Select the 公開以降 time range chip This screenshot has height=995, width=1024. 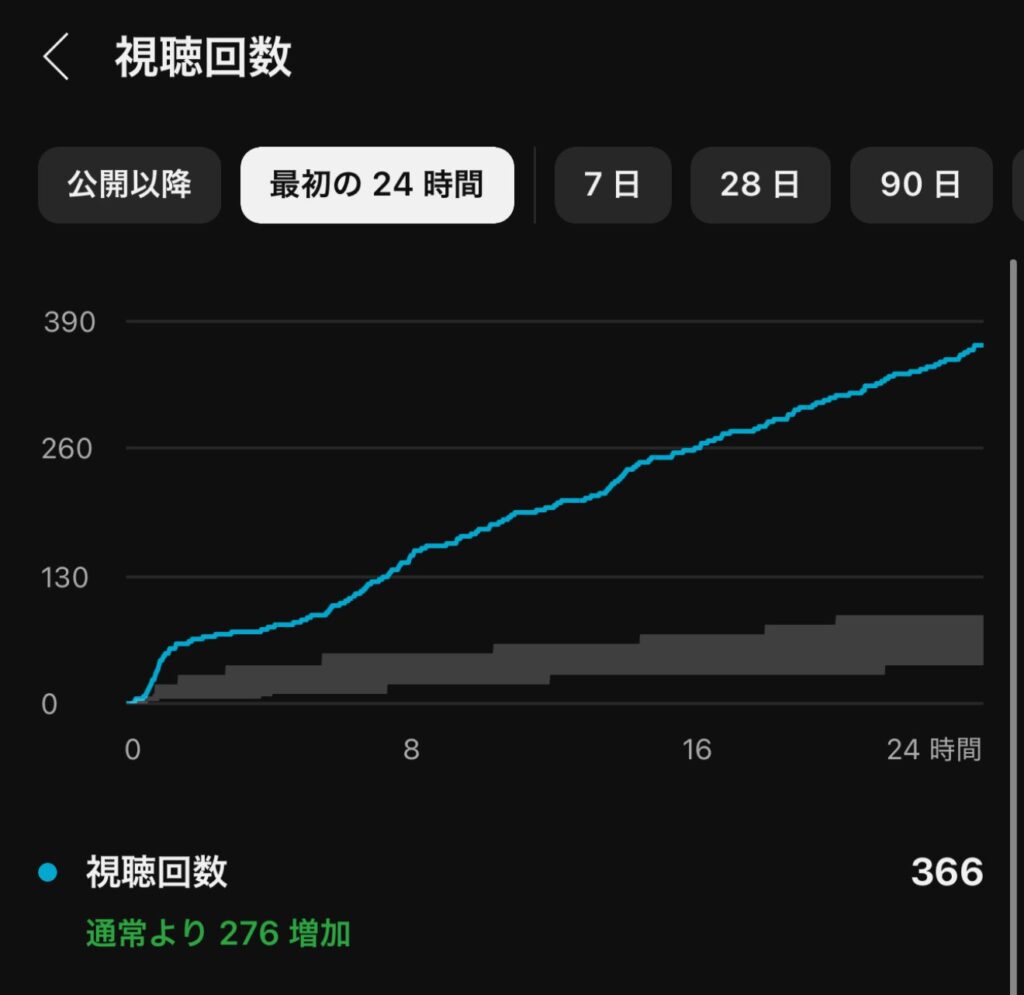129,185
